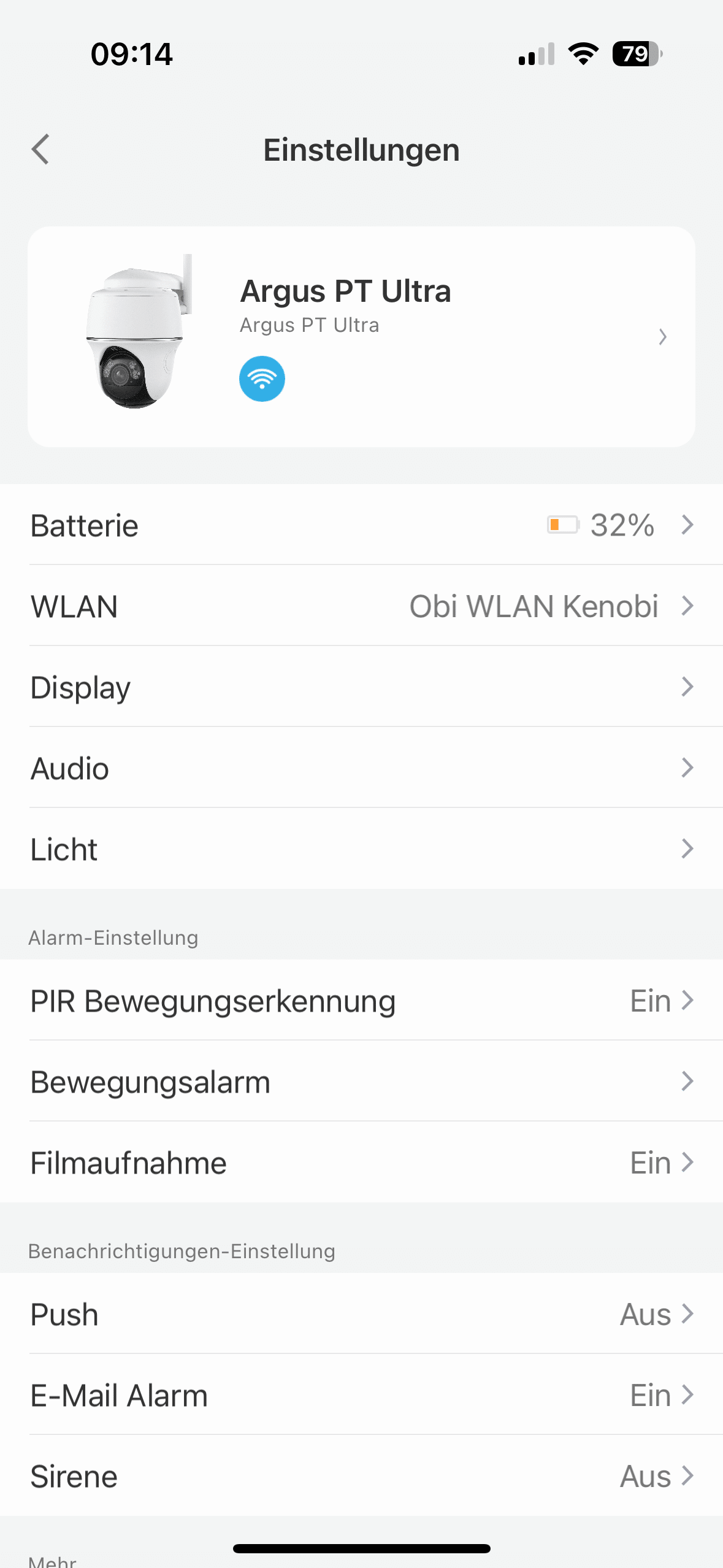Open Display settings
The image size is (723, 1568).
(x=361, y=687)
